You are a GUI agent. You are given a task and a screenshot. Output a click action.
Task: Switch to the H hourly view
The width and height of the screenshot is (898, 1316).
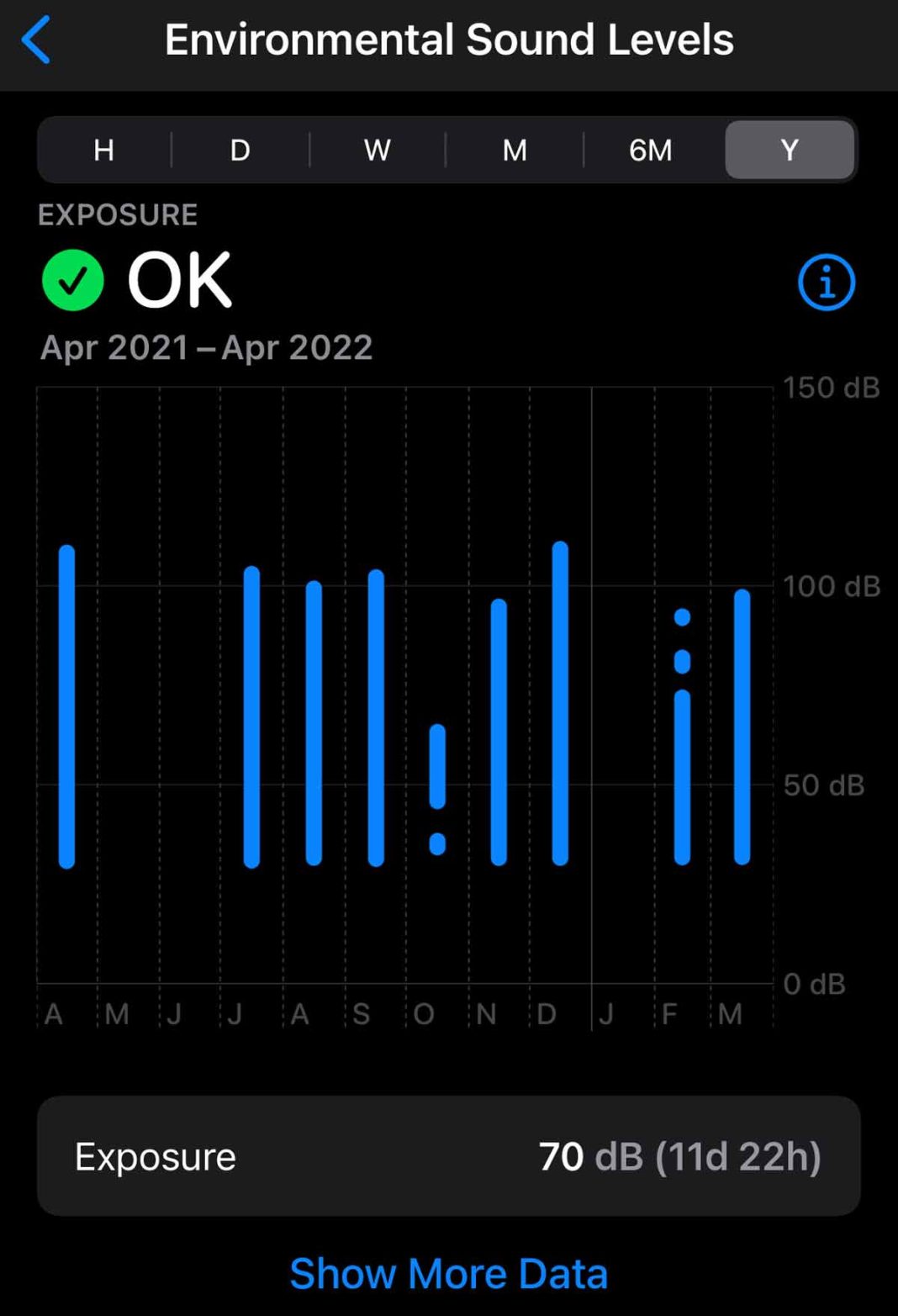[x=103, y=151]
